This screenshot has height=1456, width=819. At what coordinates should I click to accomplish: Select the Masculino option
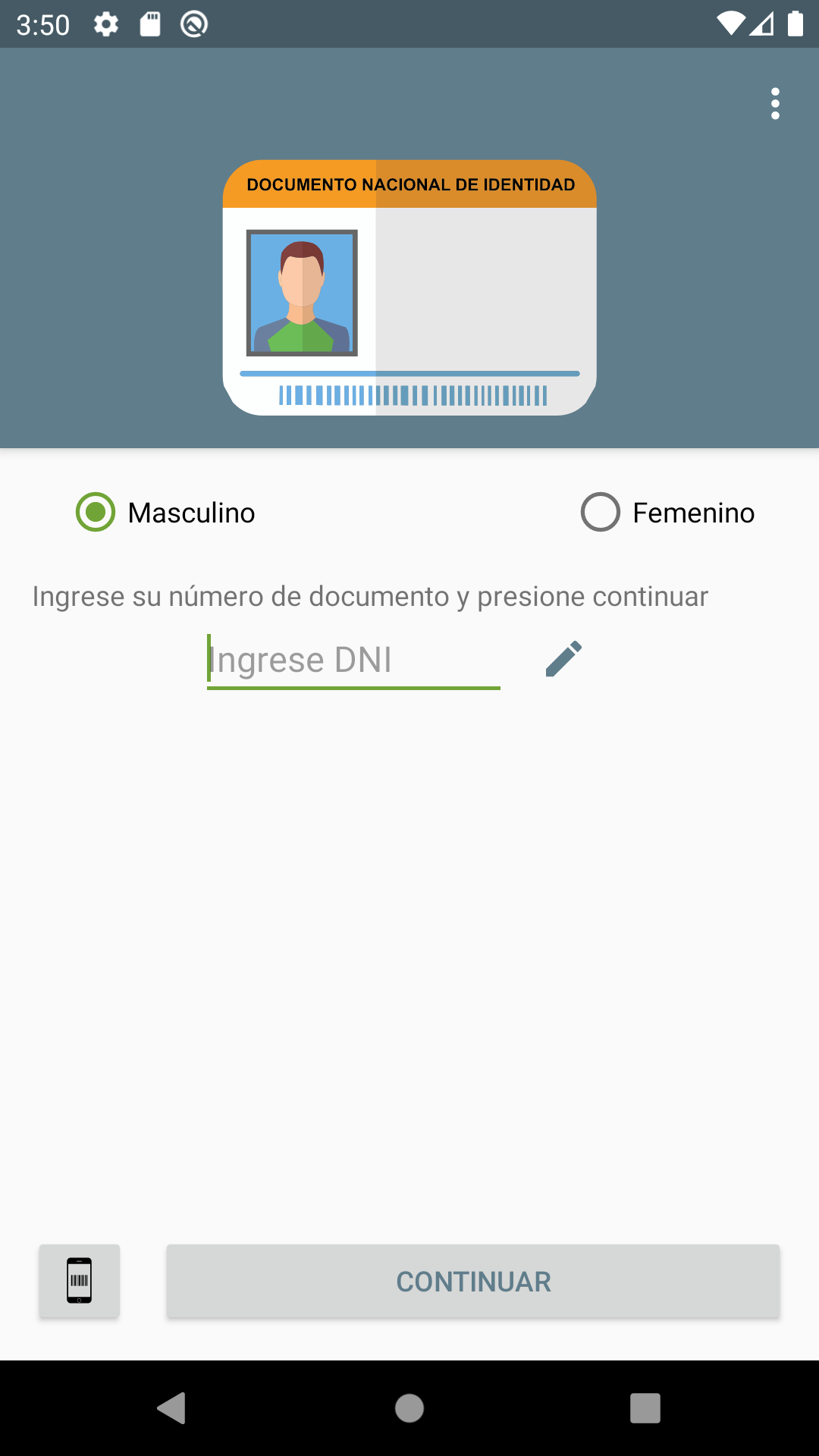click(x=165, y=513)
